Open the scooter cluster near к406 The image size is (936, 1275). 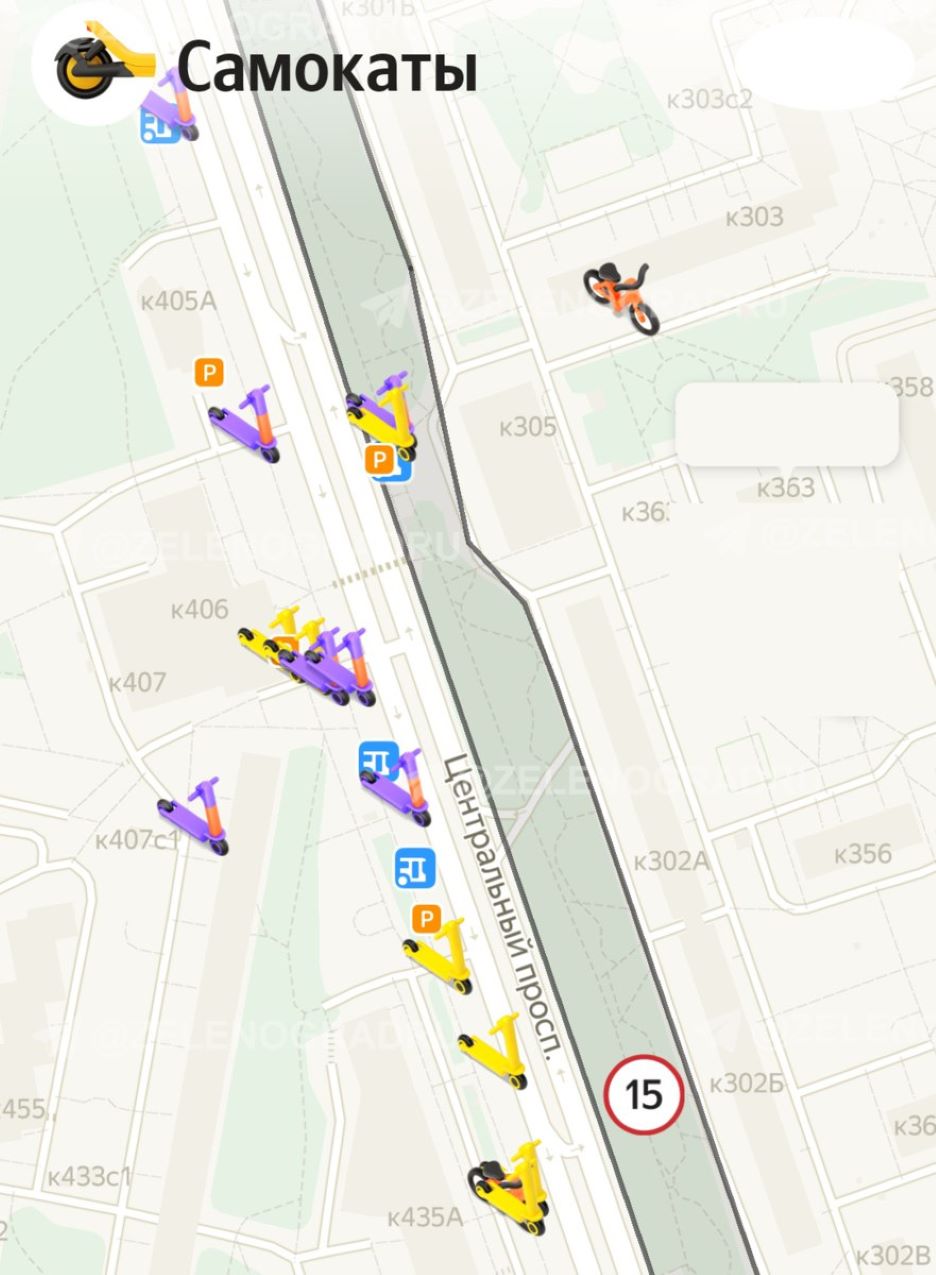pyautogui.click(x=310, y=661)
